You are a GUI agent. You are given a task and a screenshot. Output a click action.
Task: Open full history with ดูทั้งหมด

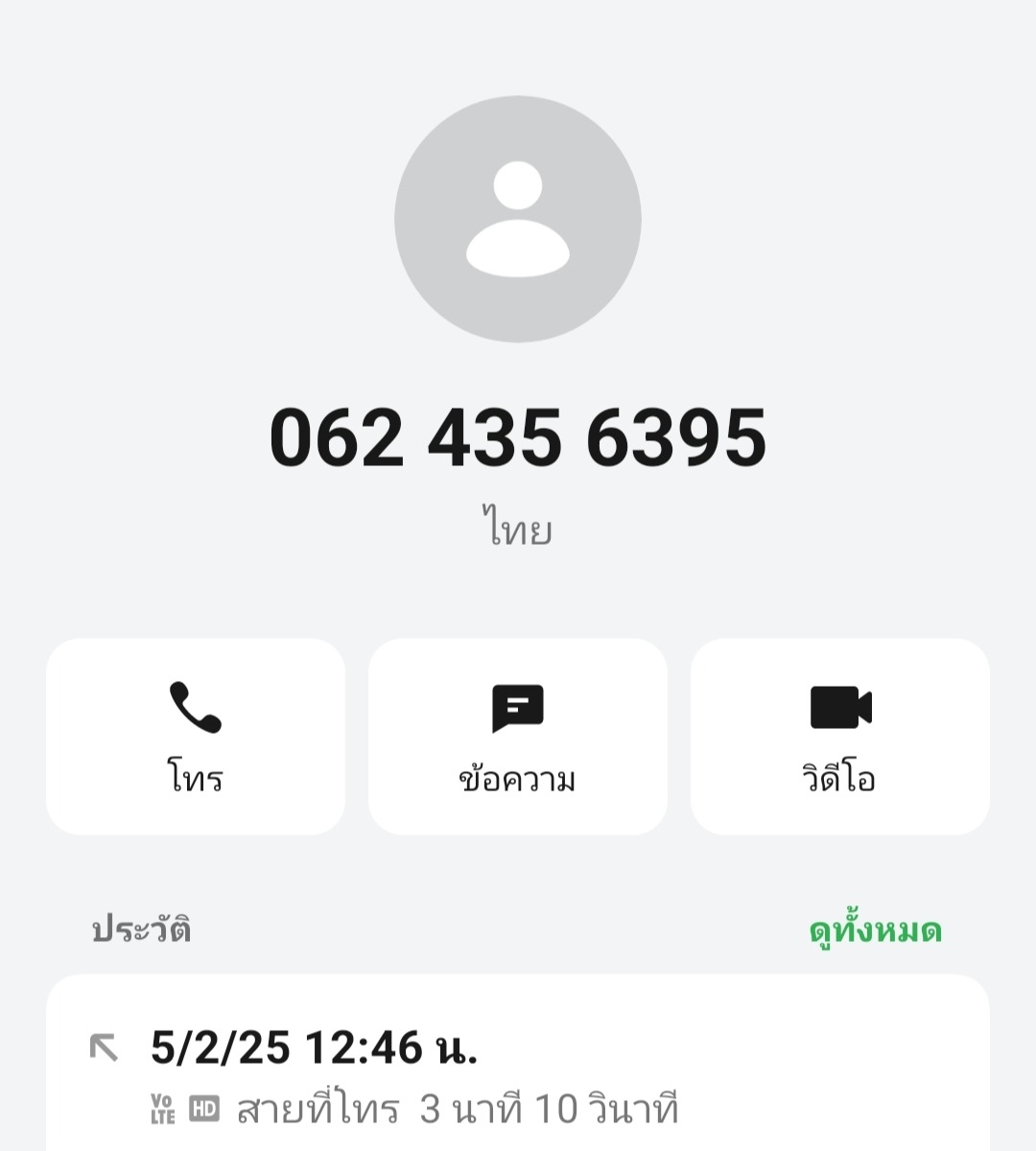[x=875, y=930]
